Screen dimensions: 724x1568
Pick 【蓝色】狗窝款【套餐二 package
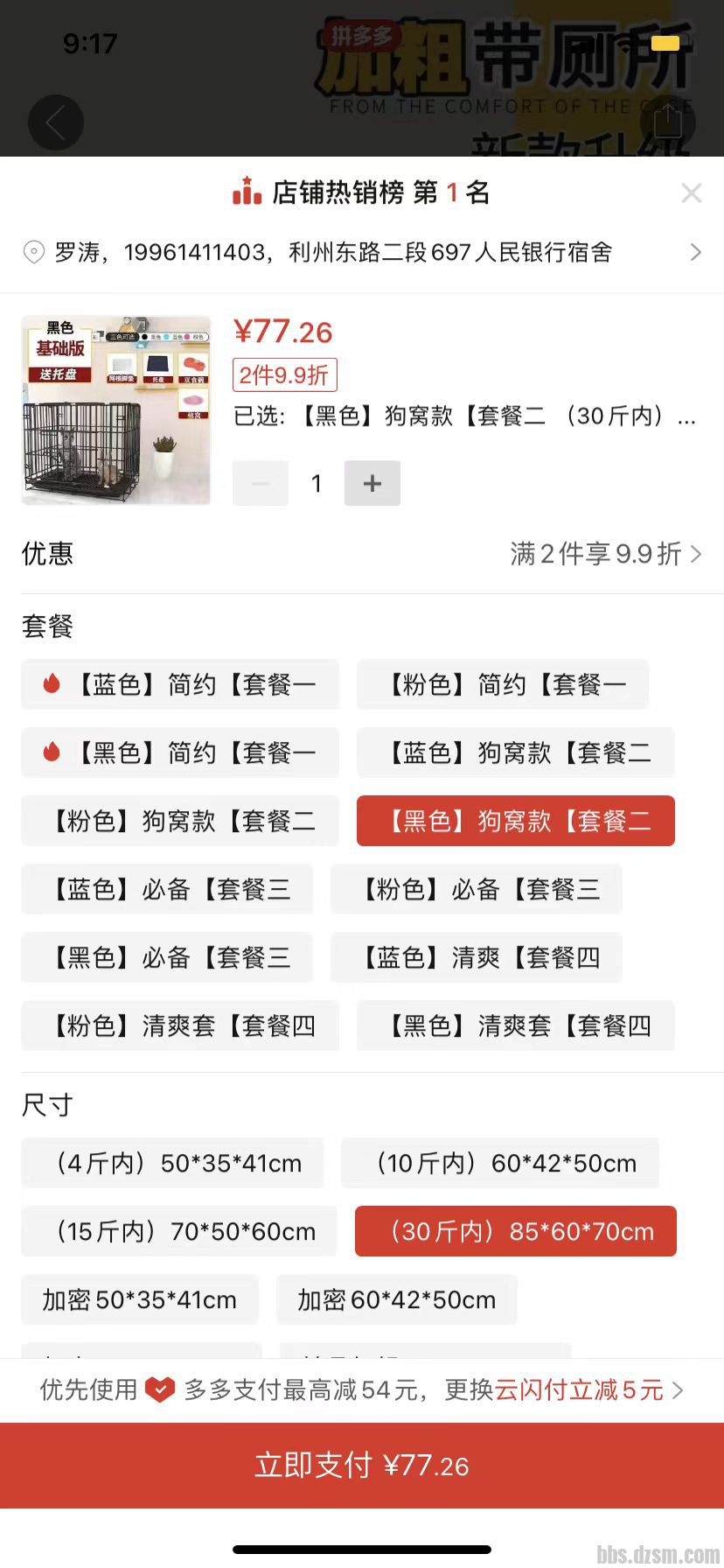pos(516,752)
